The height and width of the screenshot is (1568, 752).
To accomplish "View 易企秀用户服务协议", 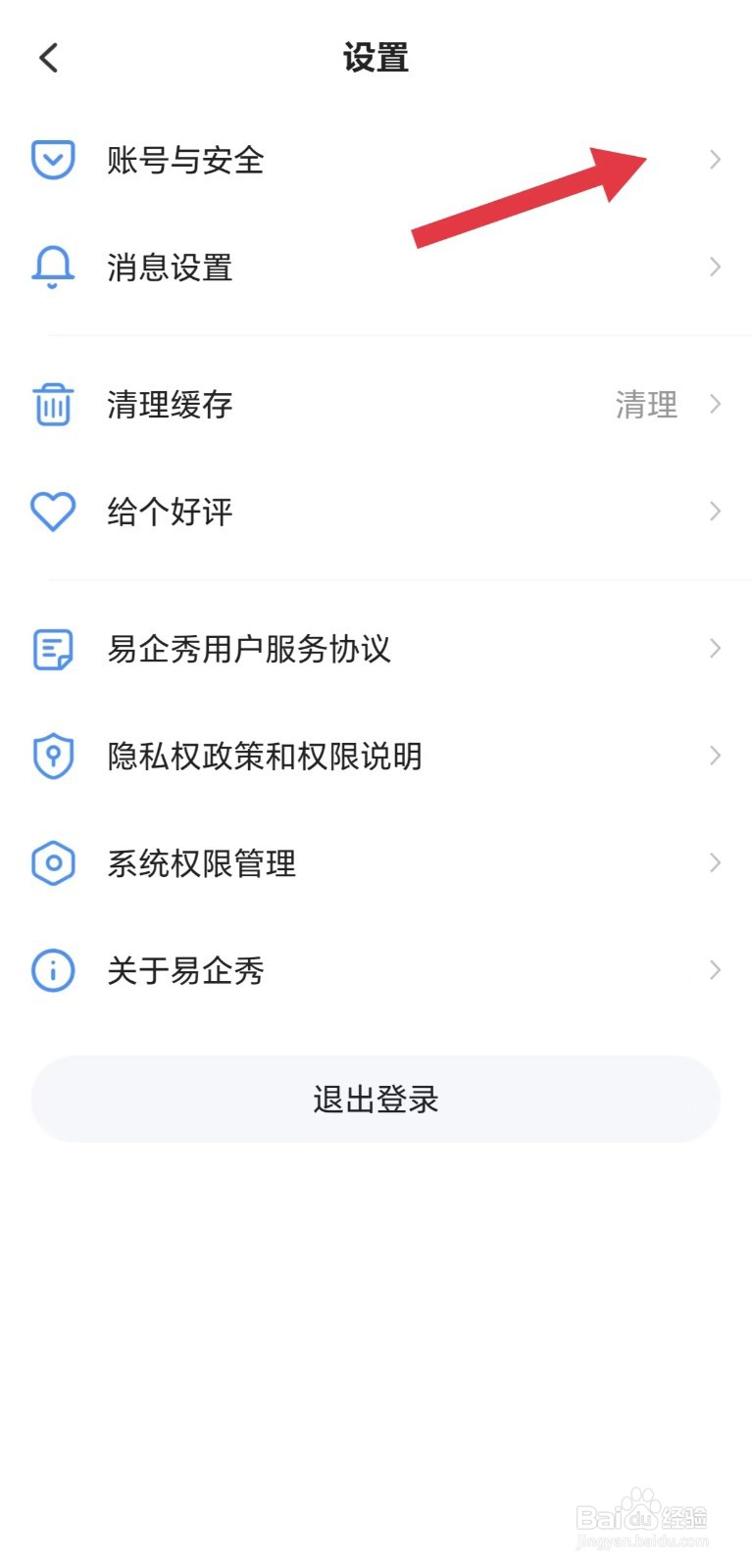I will (249, 649).
